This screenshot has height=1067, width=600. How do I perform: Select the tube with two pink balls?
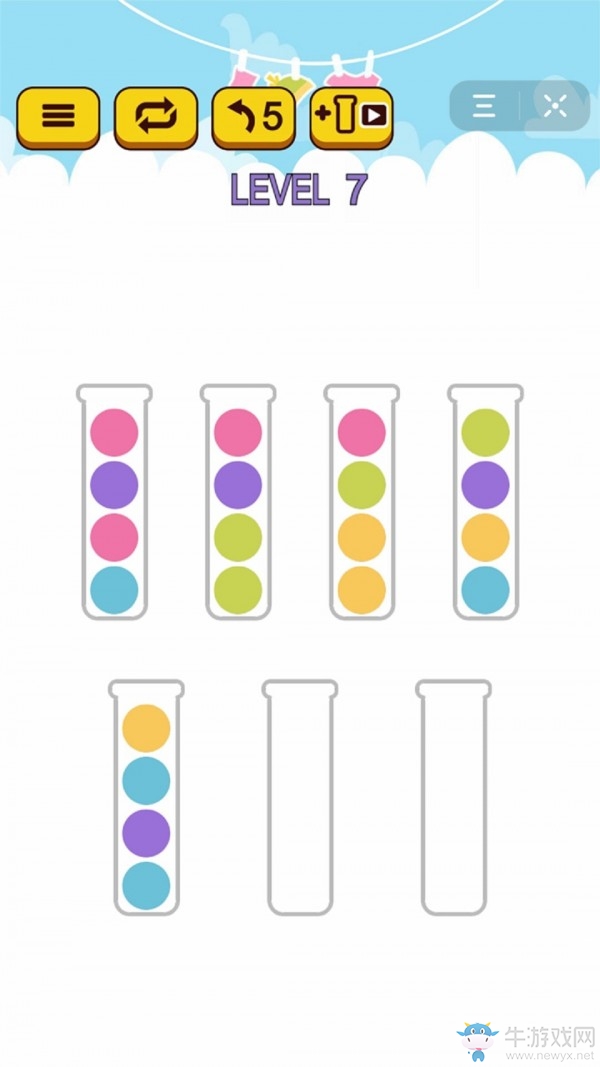[114, 502]
